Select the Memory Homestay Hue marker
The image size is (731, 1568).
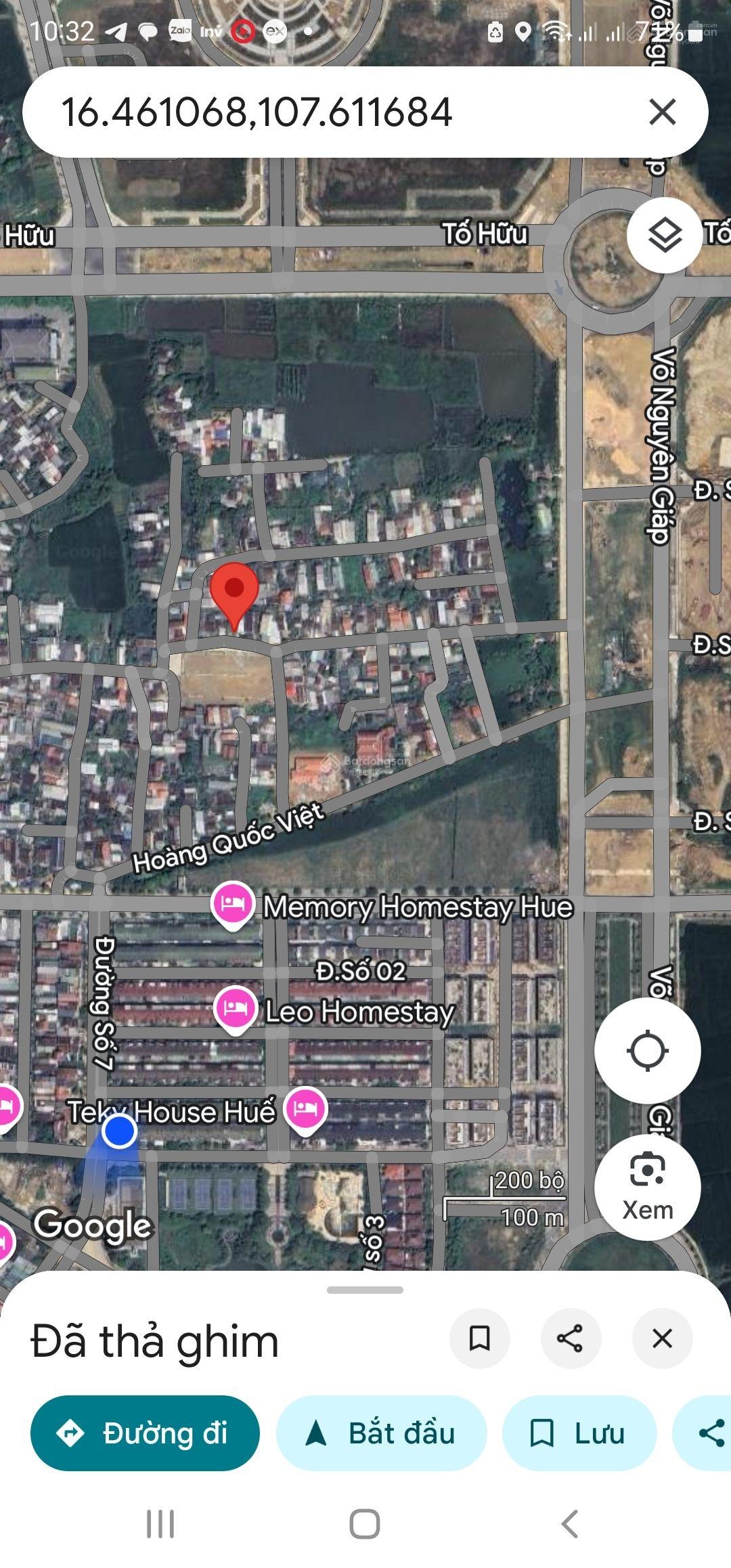pos(233,905)
